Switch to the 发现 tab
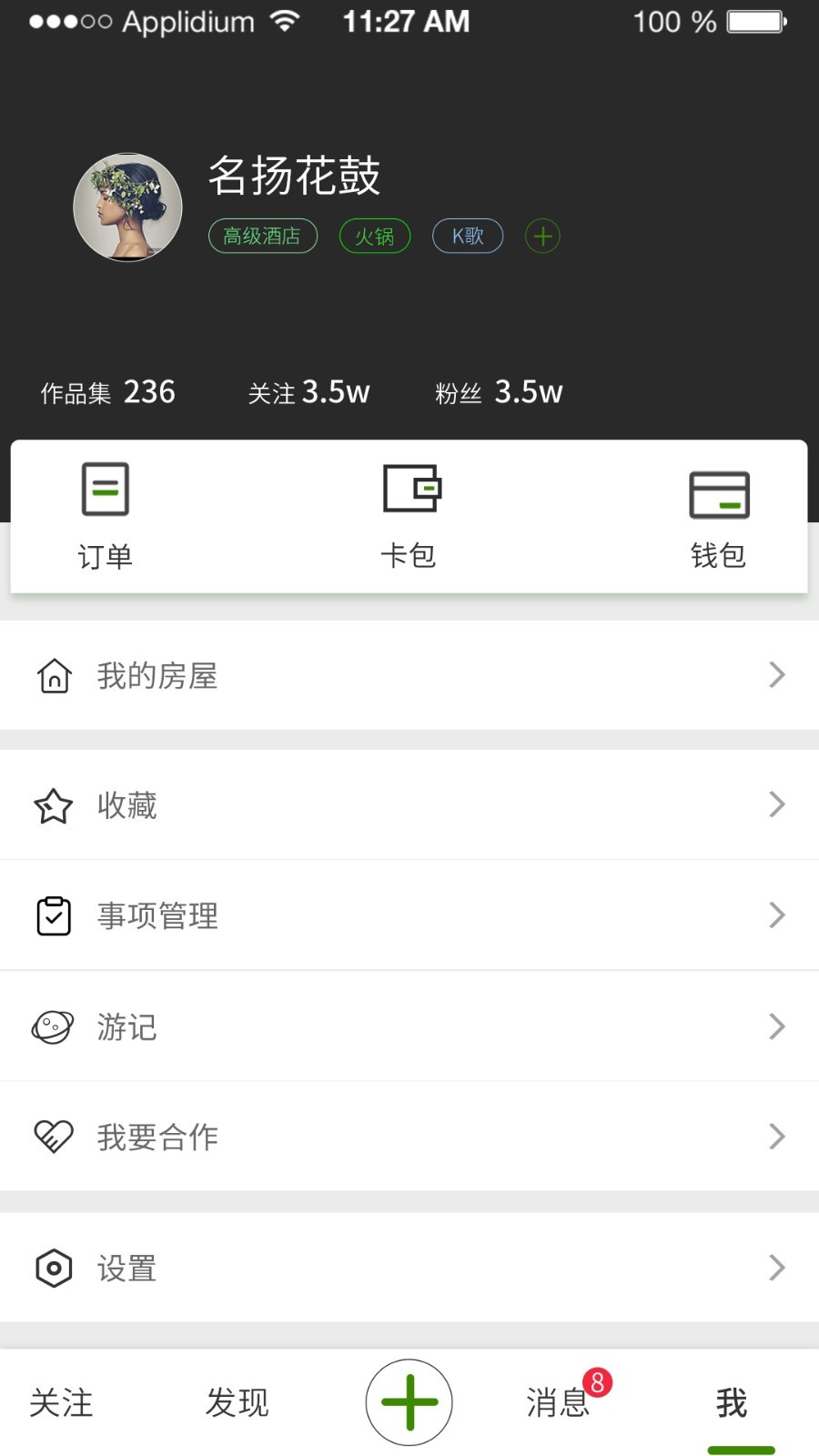 click(237, 1402)
